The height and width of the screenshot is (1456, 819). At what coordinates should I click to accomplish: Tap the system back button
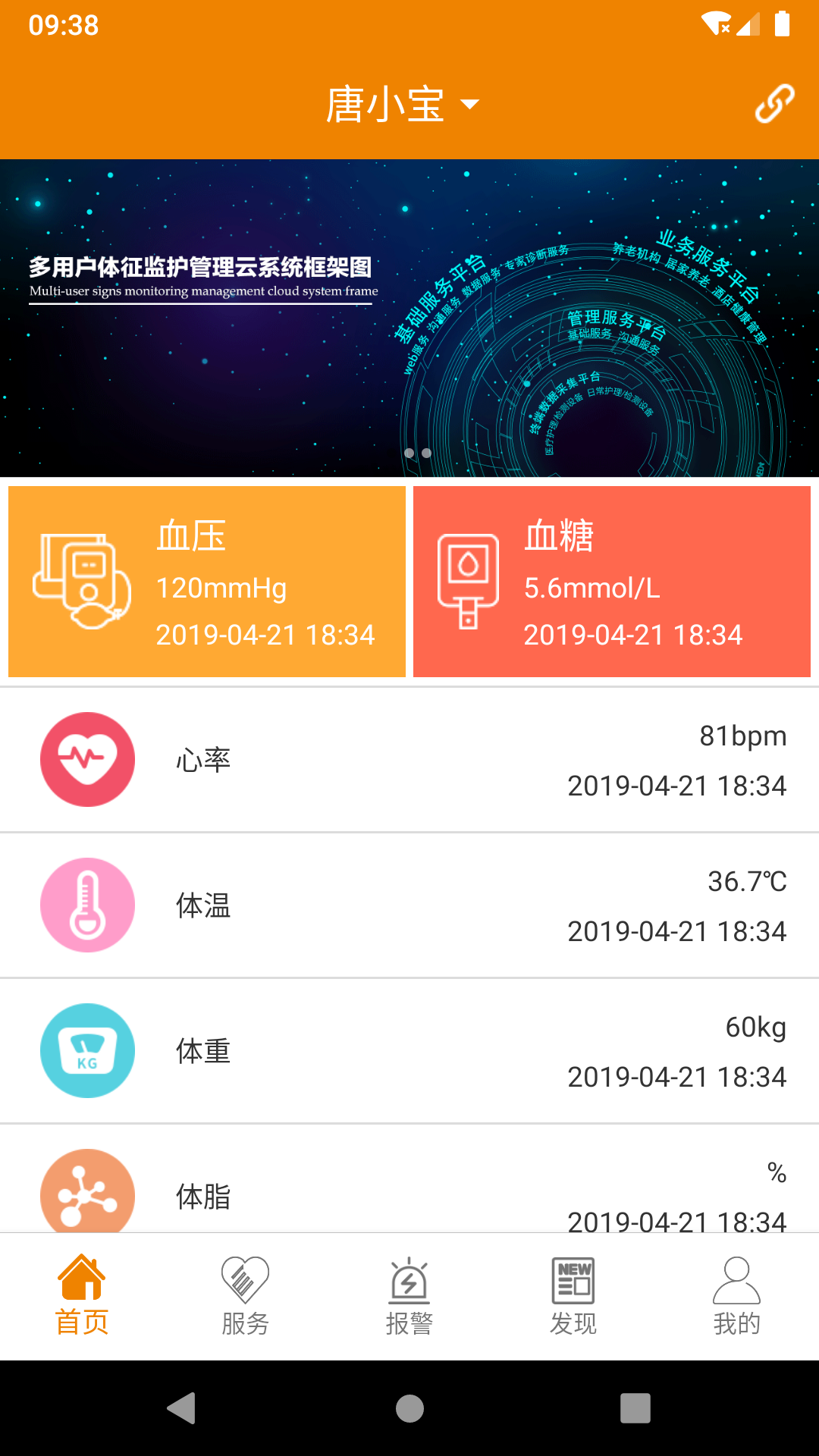point(182,1408)
